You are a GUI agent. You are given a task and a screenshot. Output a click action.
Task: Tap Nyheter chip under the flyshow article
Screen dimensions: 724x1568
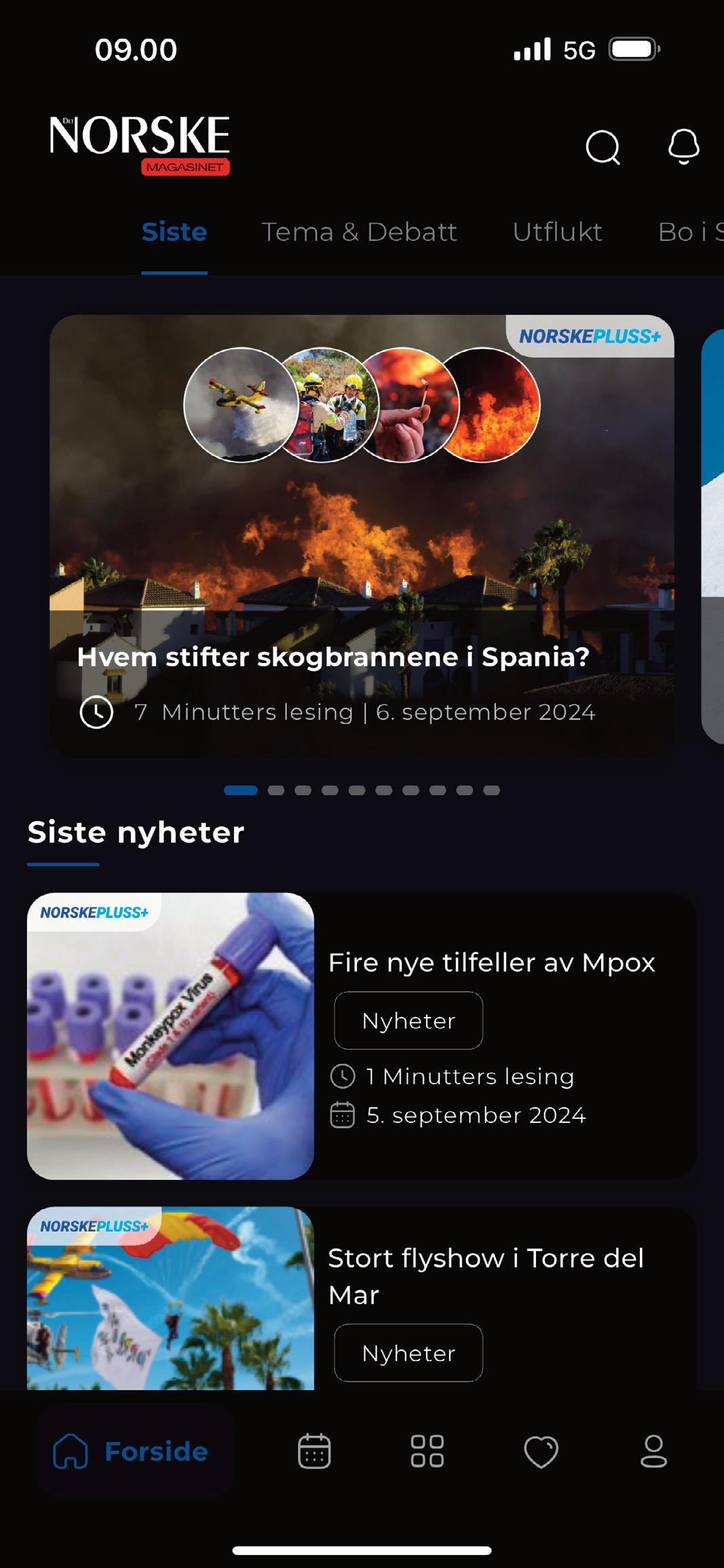tap(408, 1353)
